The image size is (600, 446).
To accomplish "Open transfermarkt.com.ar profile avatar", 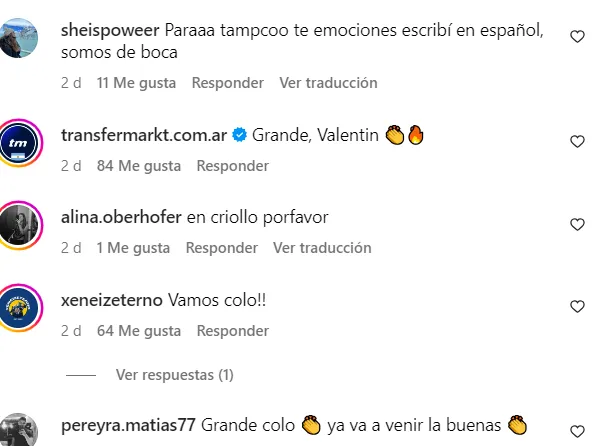I will pyautogui.click(x=19, y=143).
